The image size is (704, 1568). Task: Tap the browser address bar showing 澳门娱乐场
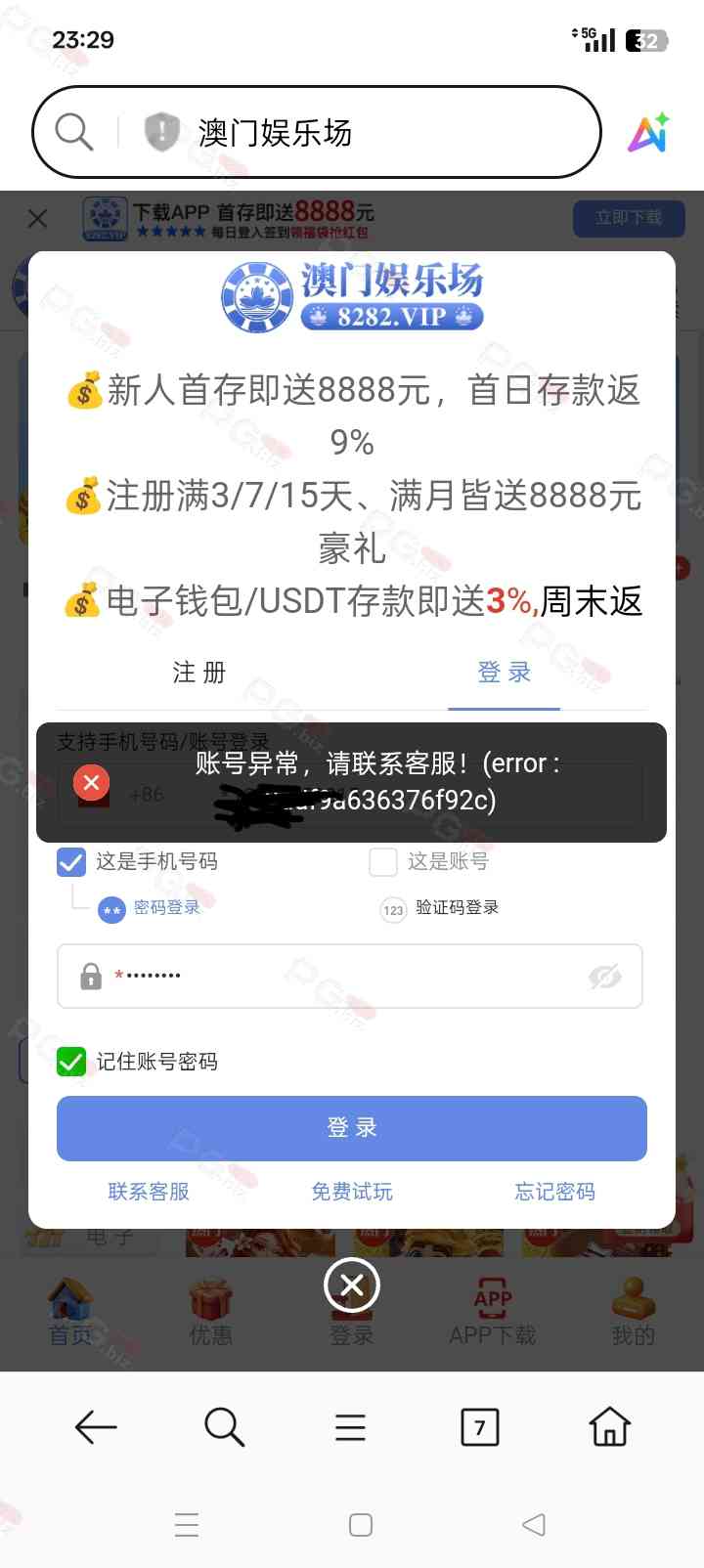pyautogui.click(x=316, y=132)
